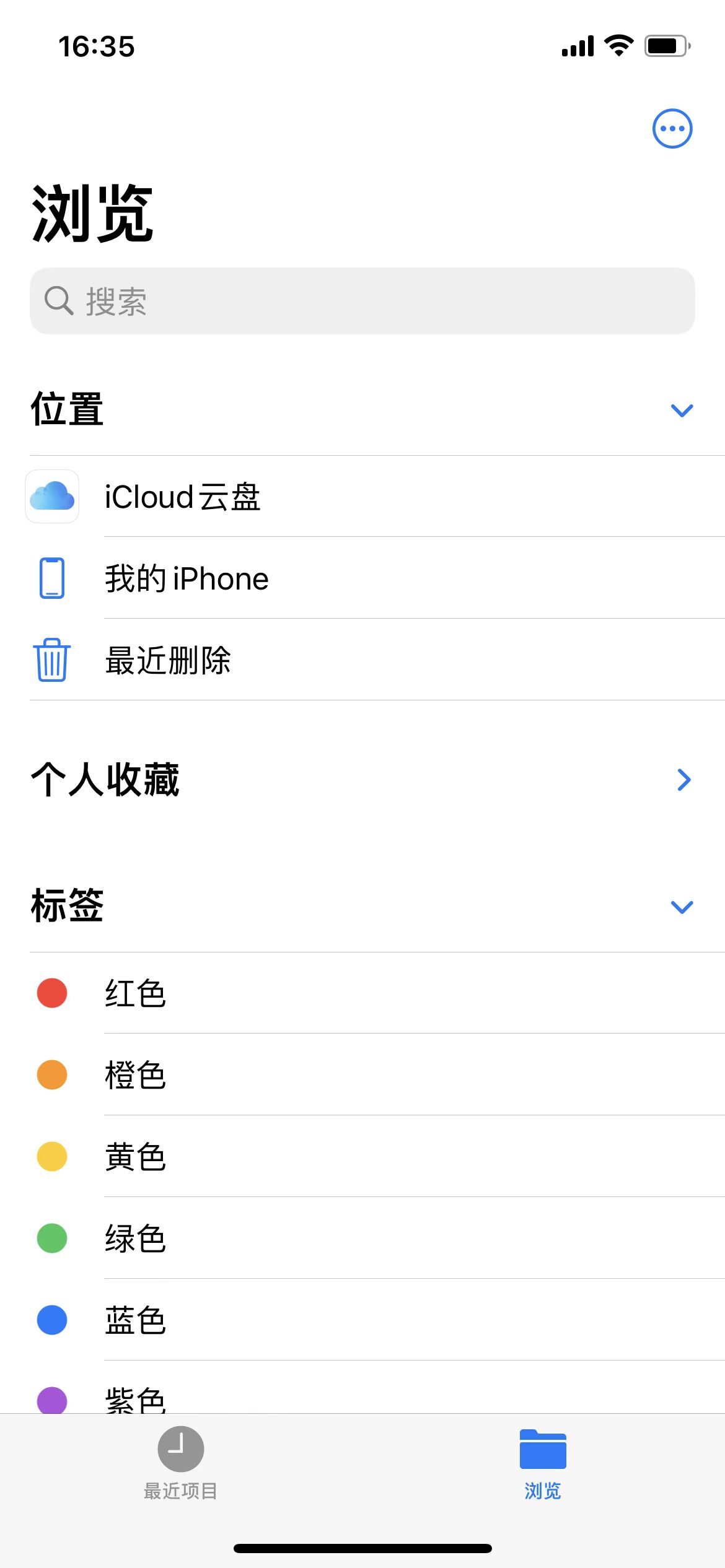Tap the 搜索 search field

362,301
